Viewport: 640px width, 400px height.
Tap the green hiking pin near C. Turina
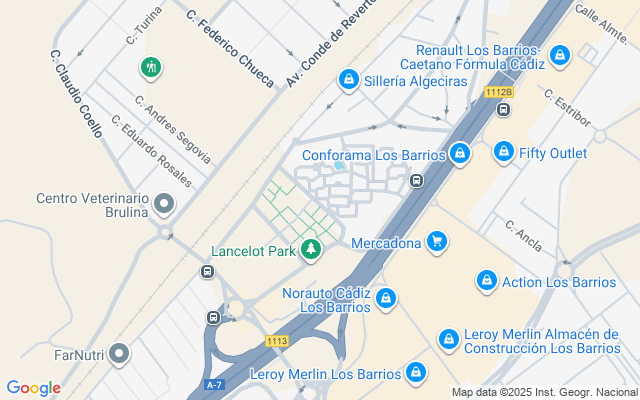point(151,67)
